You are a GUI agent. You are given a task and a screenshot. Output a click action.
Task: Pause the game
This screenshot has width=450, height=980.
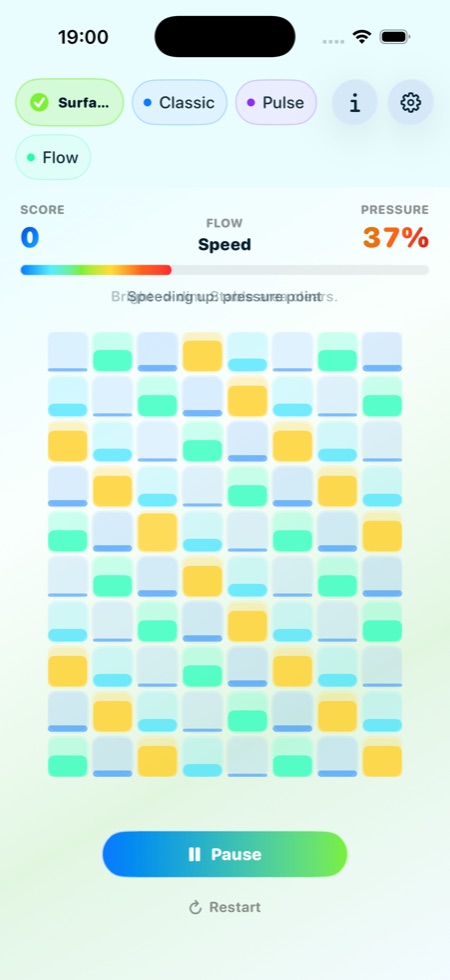pos(225,854)
